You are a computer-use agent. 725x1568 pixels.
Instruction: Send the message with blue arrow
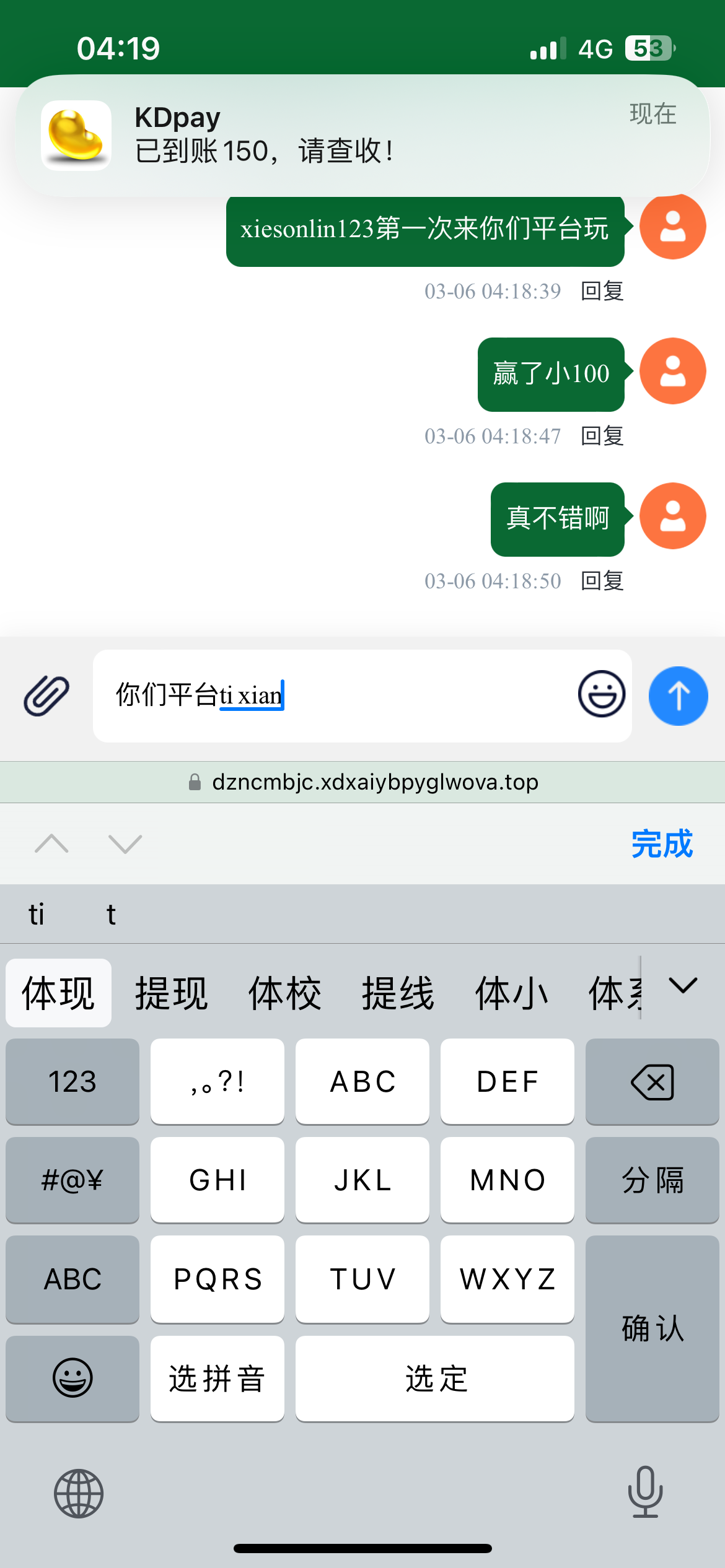tap(678, 696)
